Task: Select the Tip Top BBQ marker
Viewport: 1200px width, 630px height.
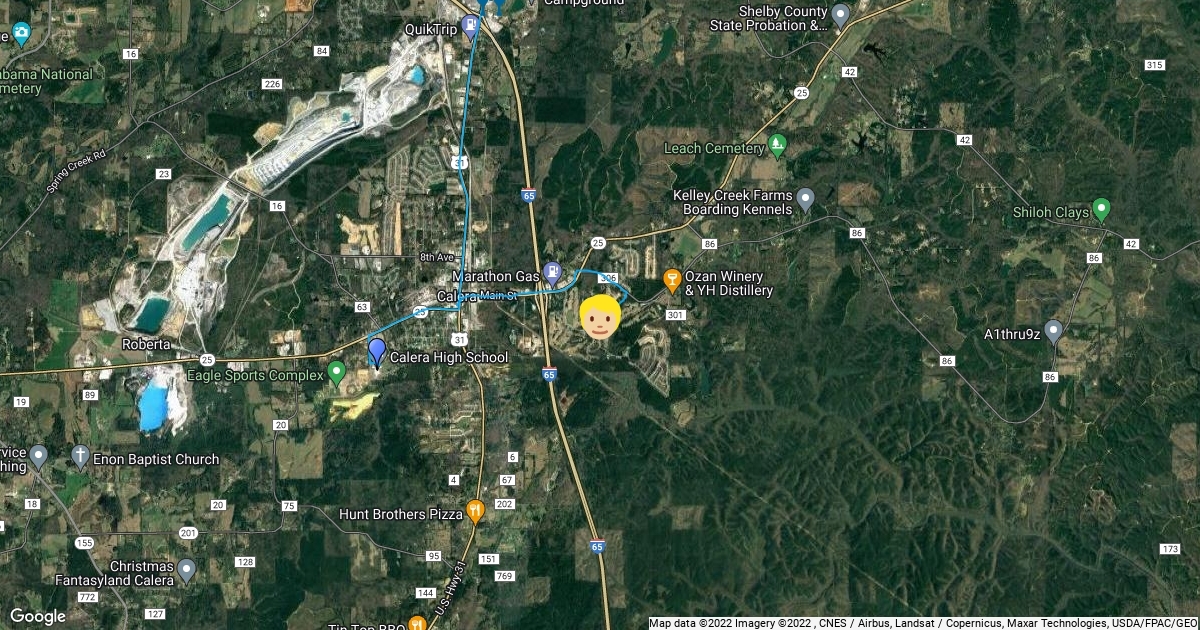Action: 416,623
